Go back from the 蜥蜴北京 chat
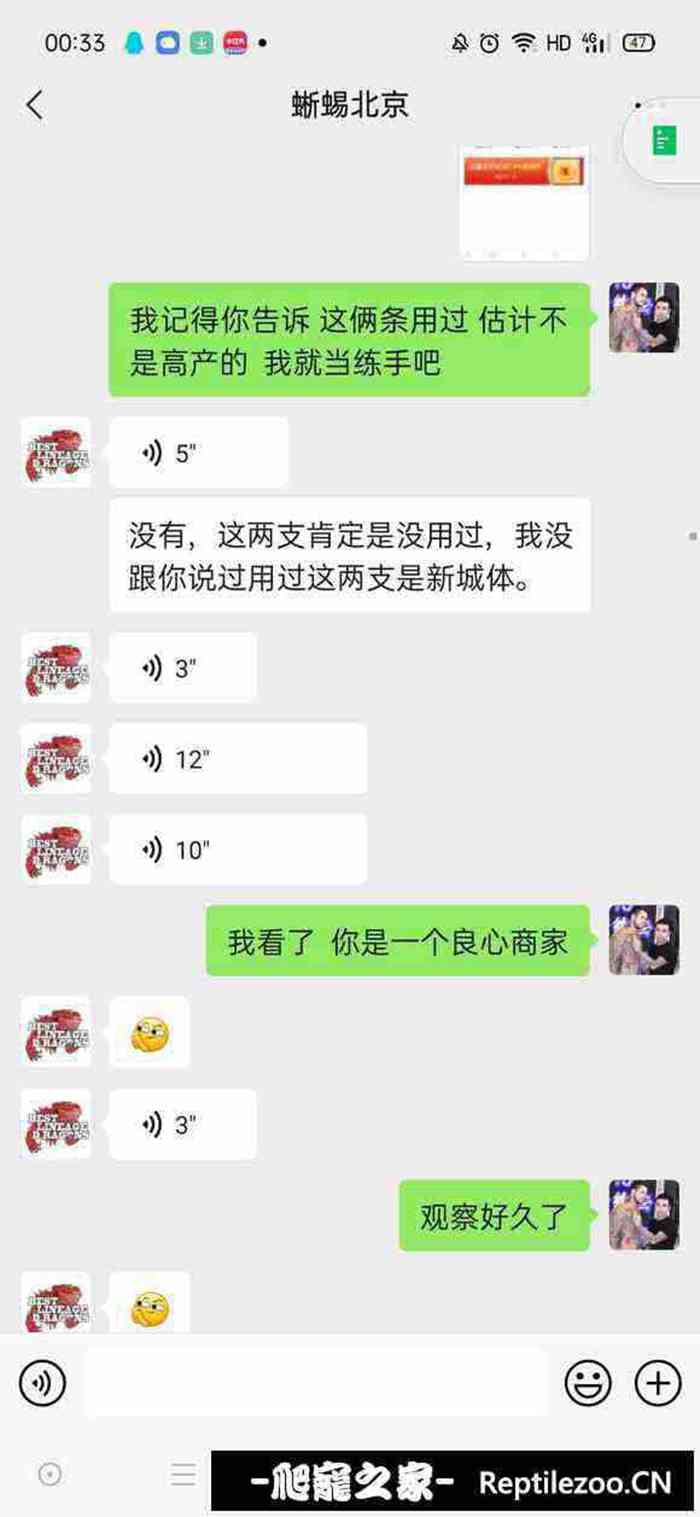 [x=35, y=105]
